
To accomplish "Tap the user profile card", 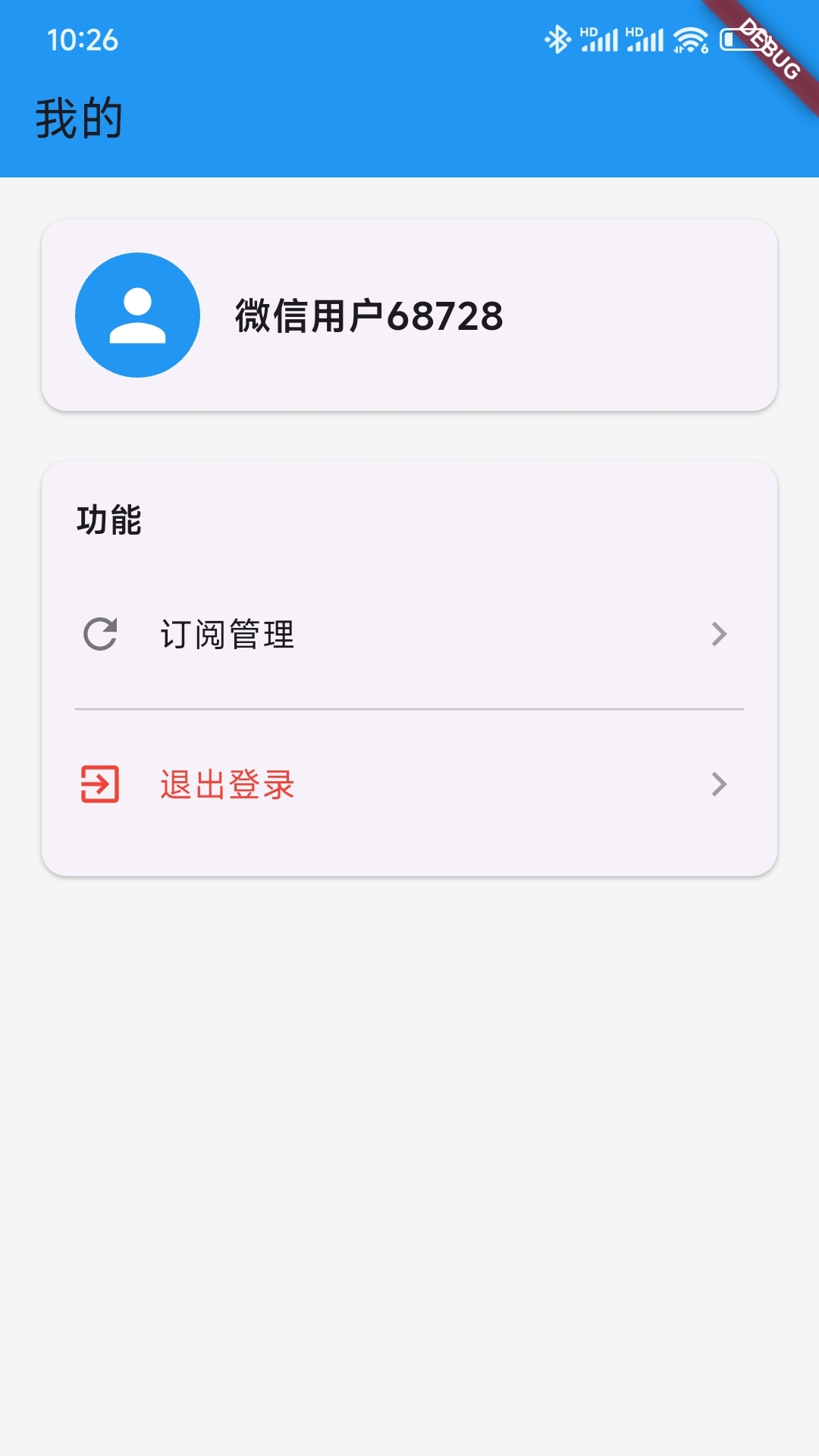I will [409, 314].
